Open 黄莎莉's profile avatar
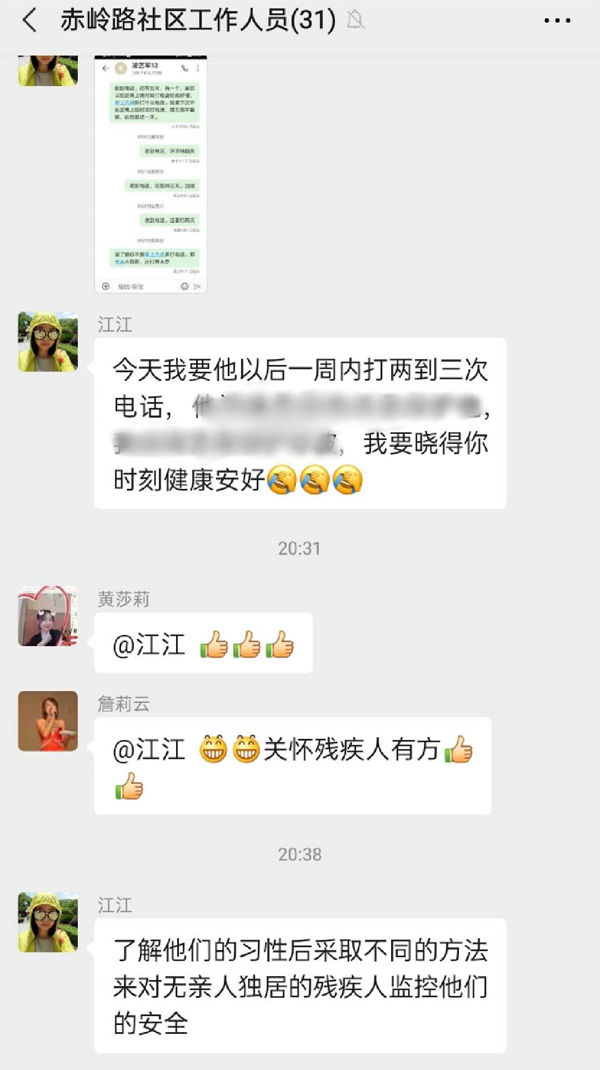This screenshot has height=1070, width=600. click(x=47, y=616)
